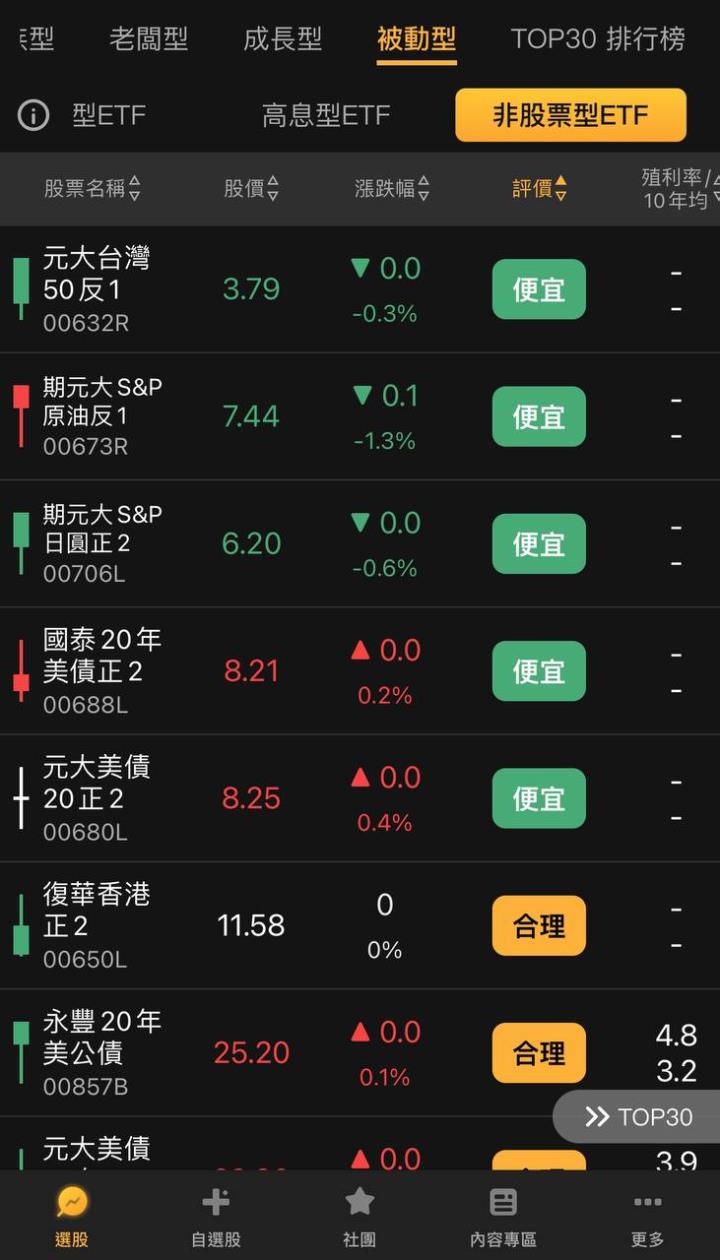Open 內容專區 content zone icon
The height and width of the screenshot is (1260, 720).
(x=502, y=1200)
